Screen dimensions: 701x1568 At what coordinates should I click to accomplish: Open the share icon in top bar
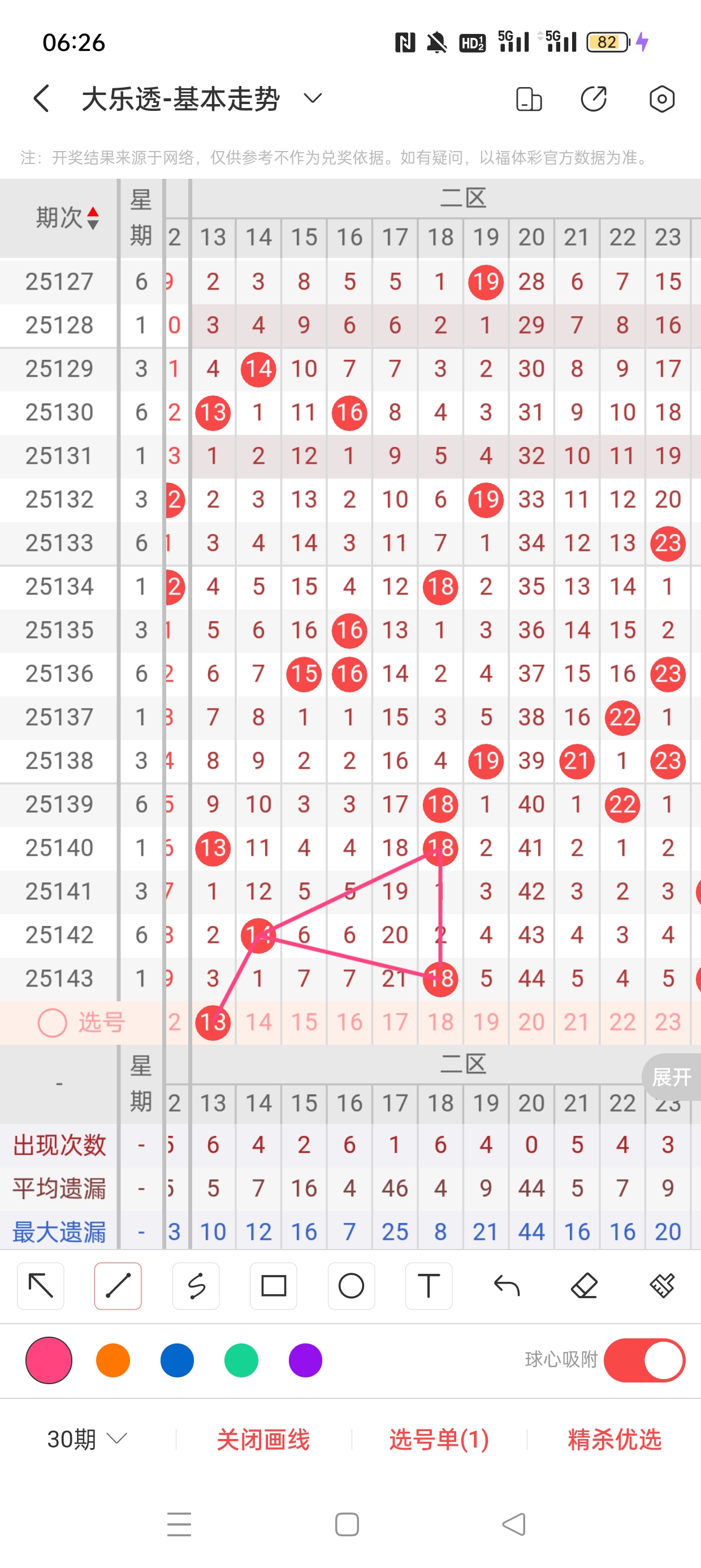tap(594, 98)
